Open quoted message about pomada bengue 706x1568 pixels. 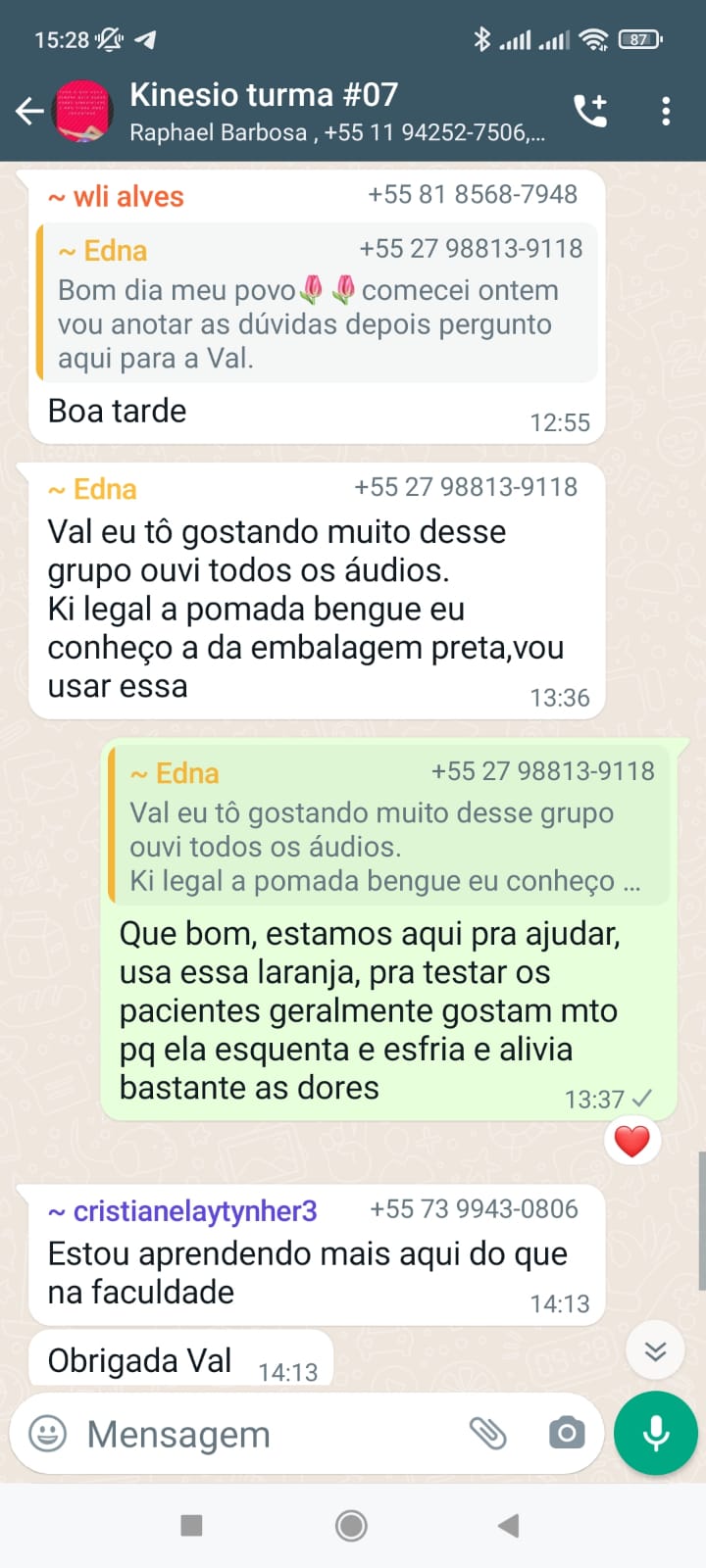tap(388, 828)
